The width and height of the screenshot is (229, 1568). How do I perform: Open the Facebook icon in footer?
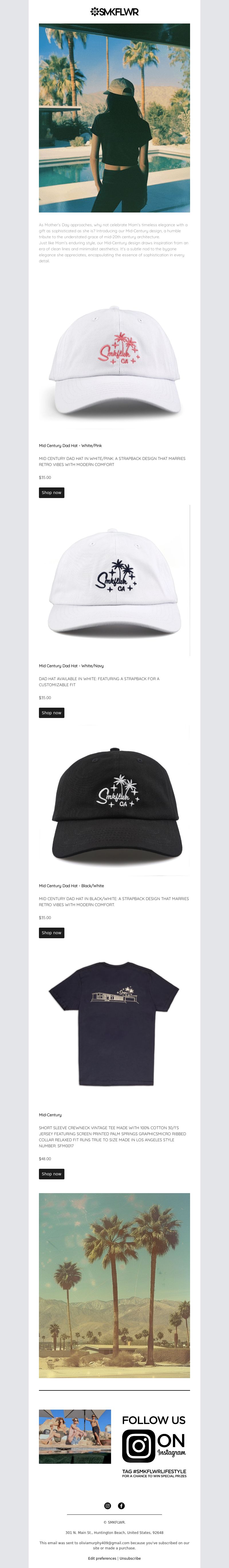pos(121,1505)
